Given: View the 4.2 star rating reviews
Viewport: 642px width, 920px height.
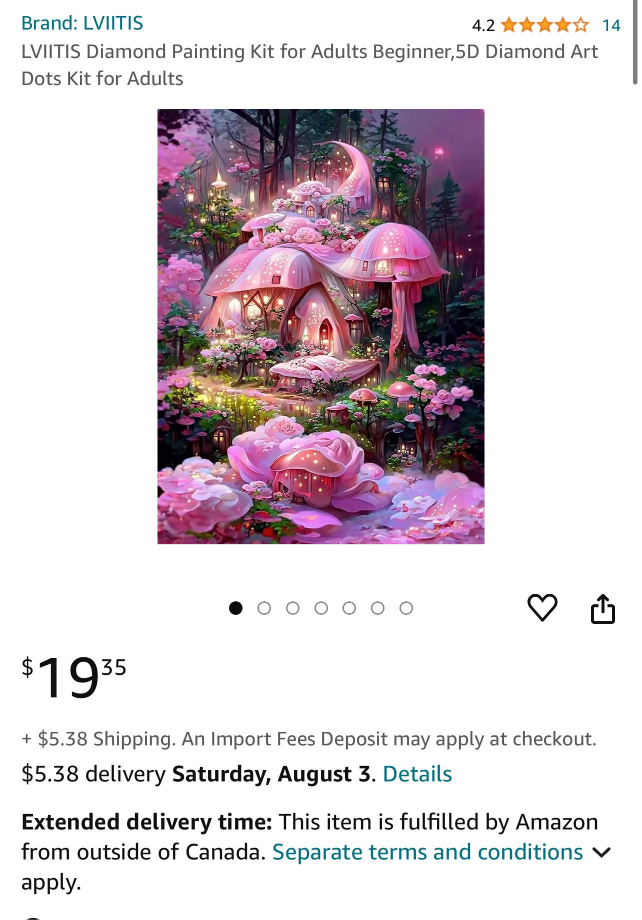Looking at the screenshot, I should point(544,25).
